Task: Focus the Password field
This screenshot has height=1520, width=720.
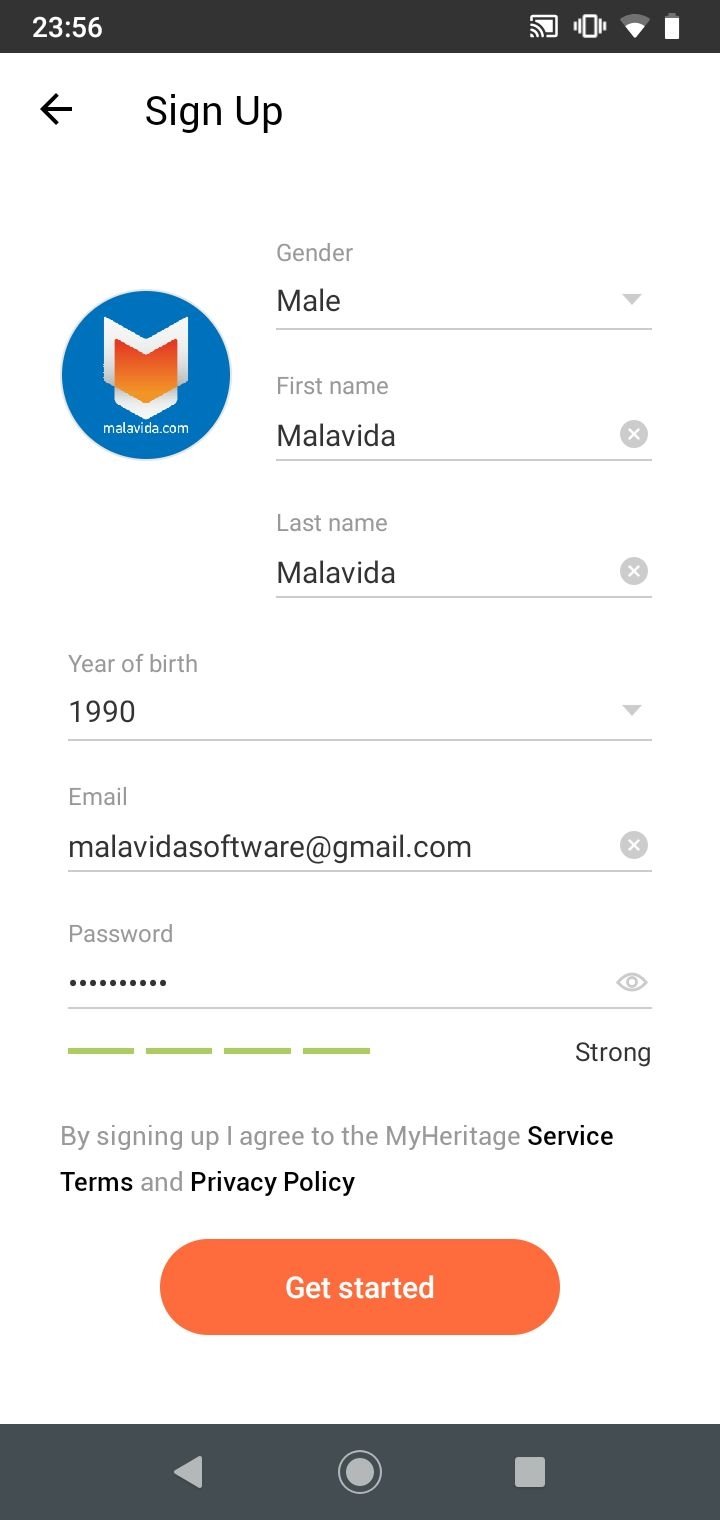Action: [336, 983]
